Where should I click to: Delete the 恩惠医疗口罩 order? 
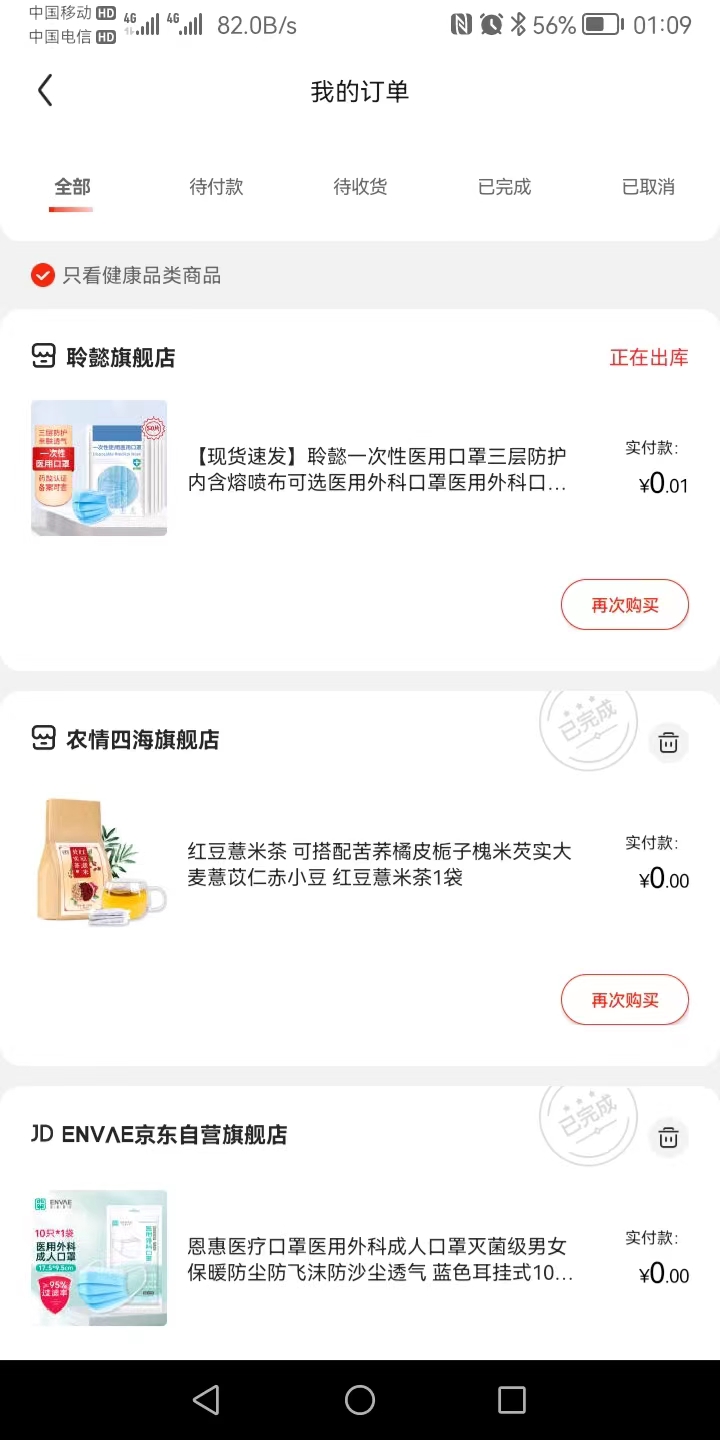tap(668, 1137)
